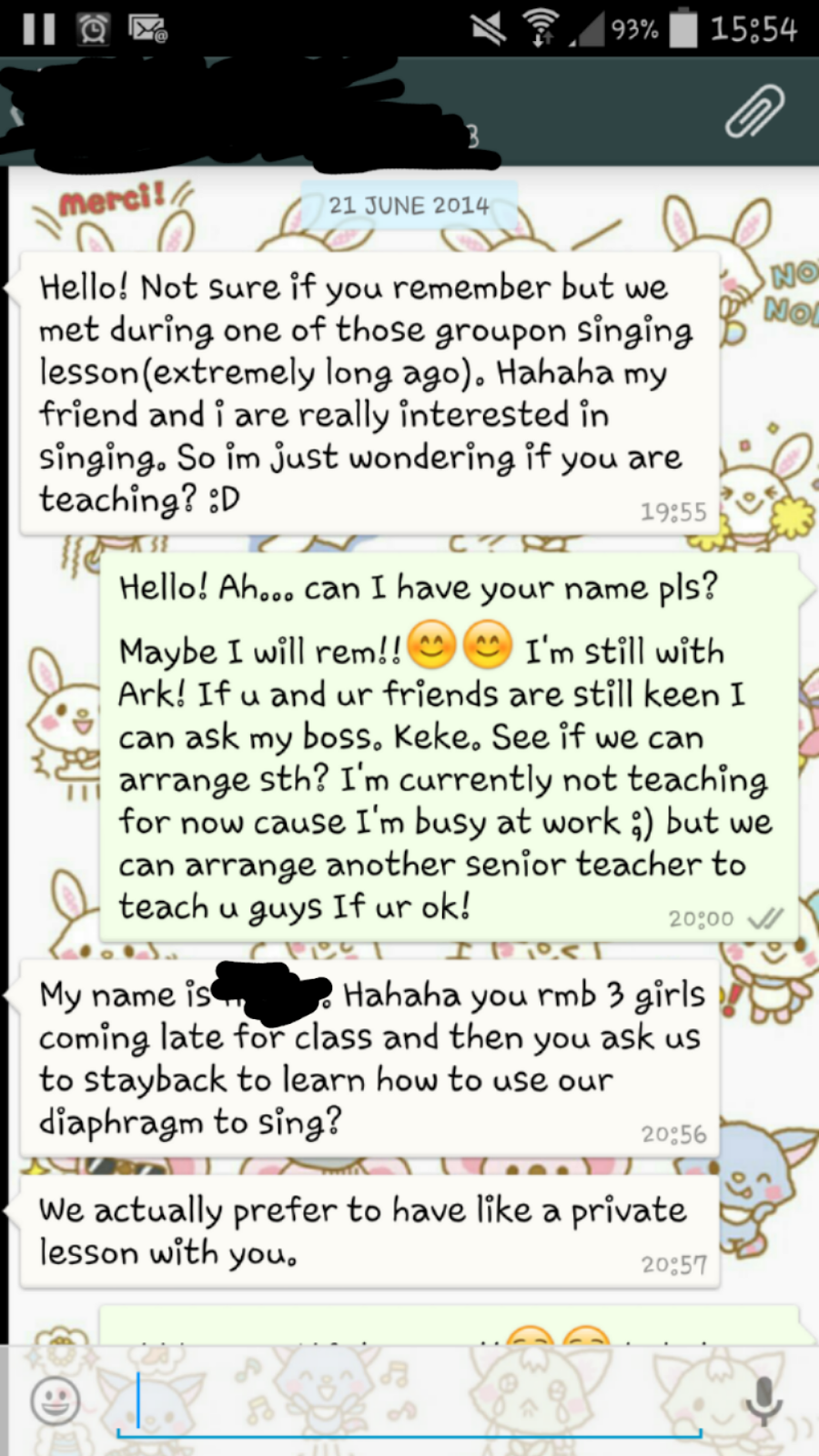Open the emoji picker
This screenshot has height=1456, width=819.
coord(56,1400)
